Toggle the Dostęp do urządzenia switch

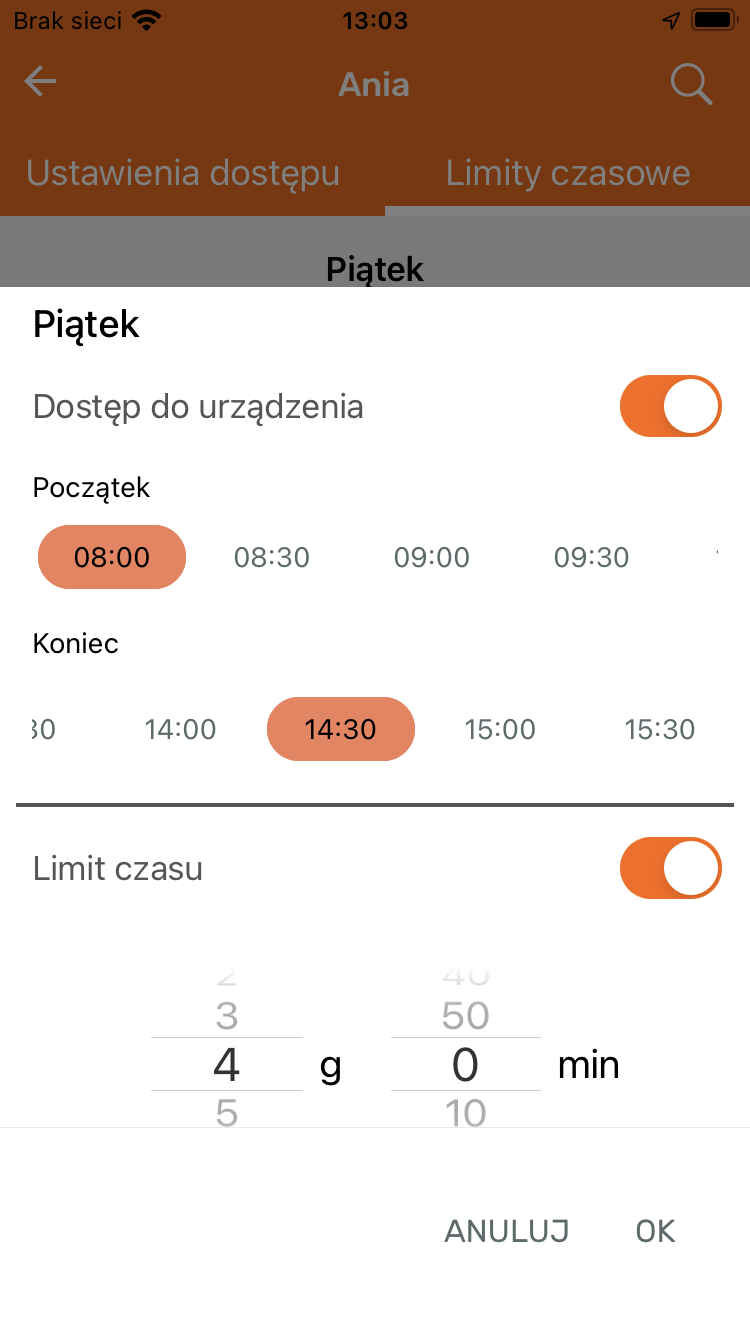pos(670,406)
